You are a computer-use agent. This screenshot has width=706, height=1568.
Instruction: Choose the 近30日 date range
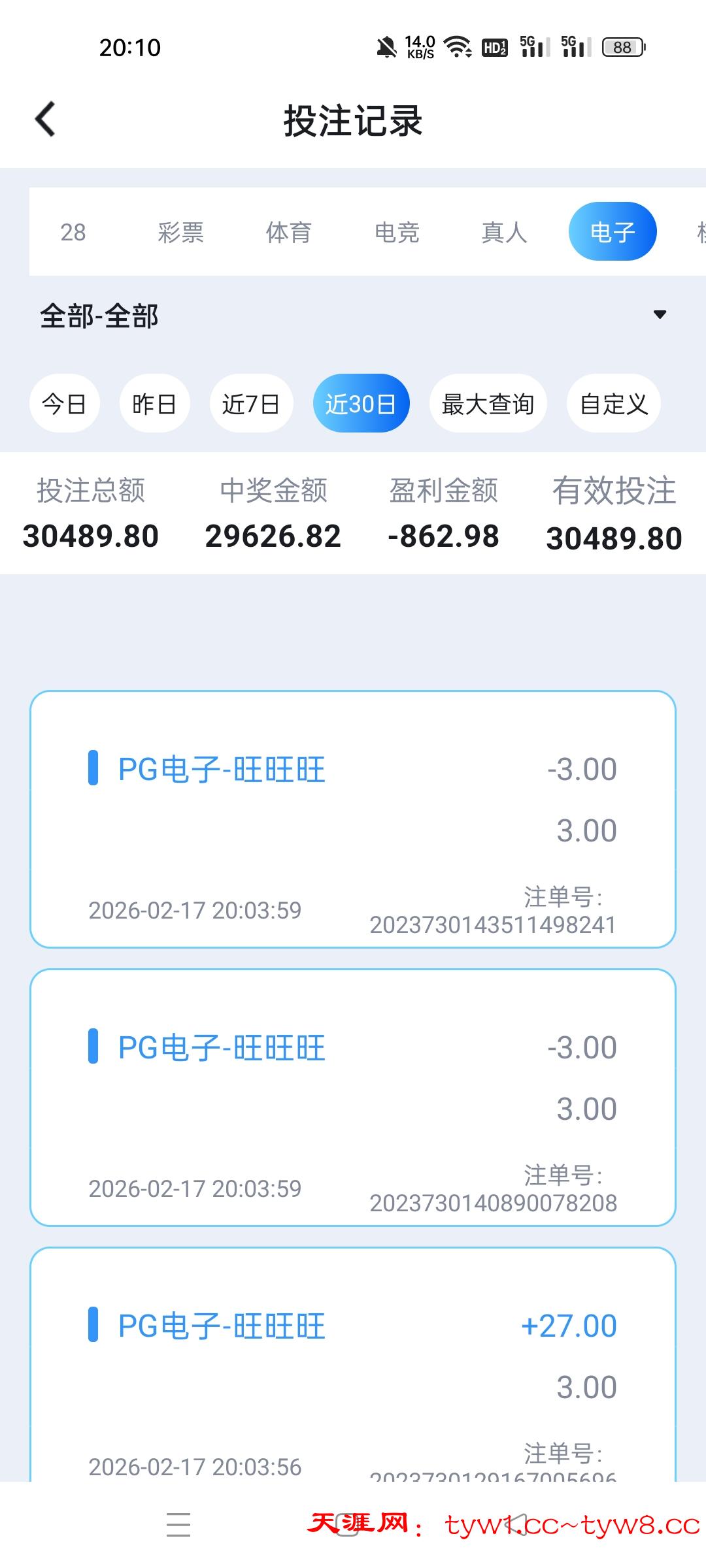tap(361, 404)
